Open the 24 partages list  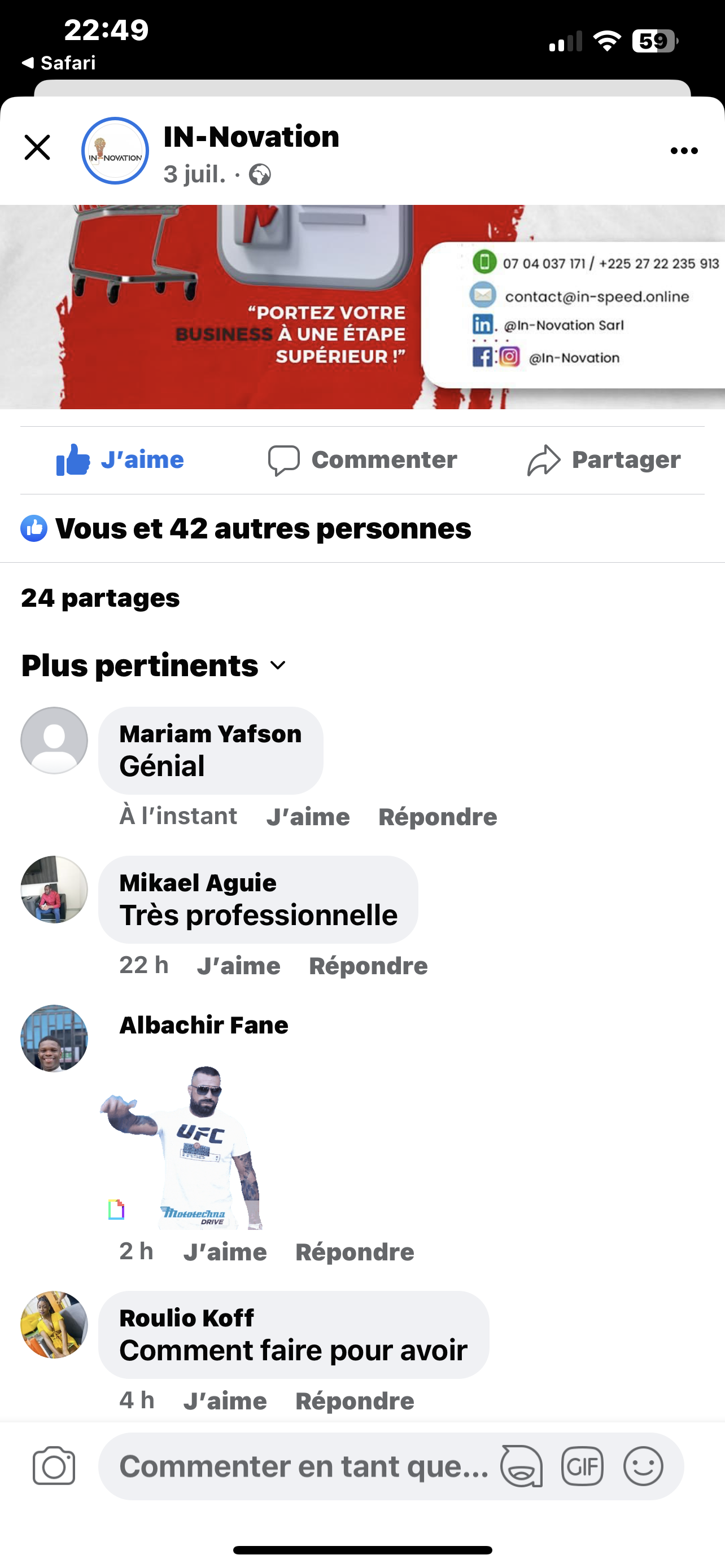(101, 598)
